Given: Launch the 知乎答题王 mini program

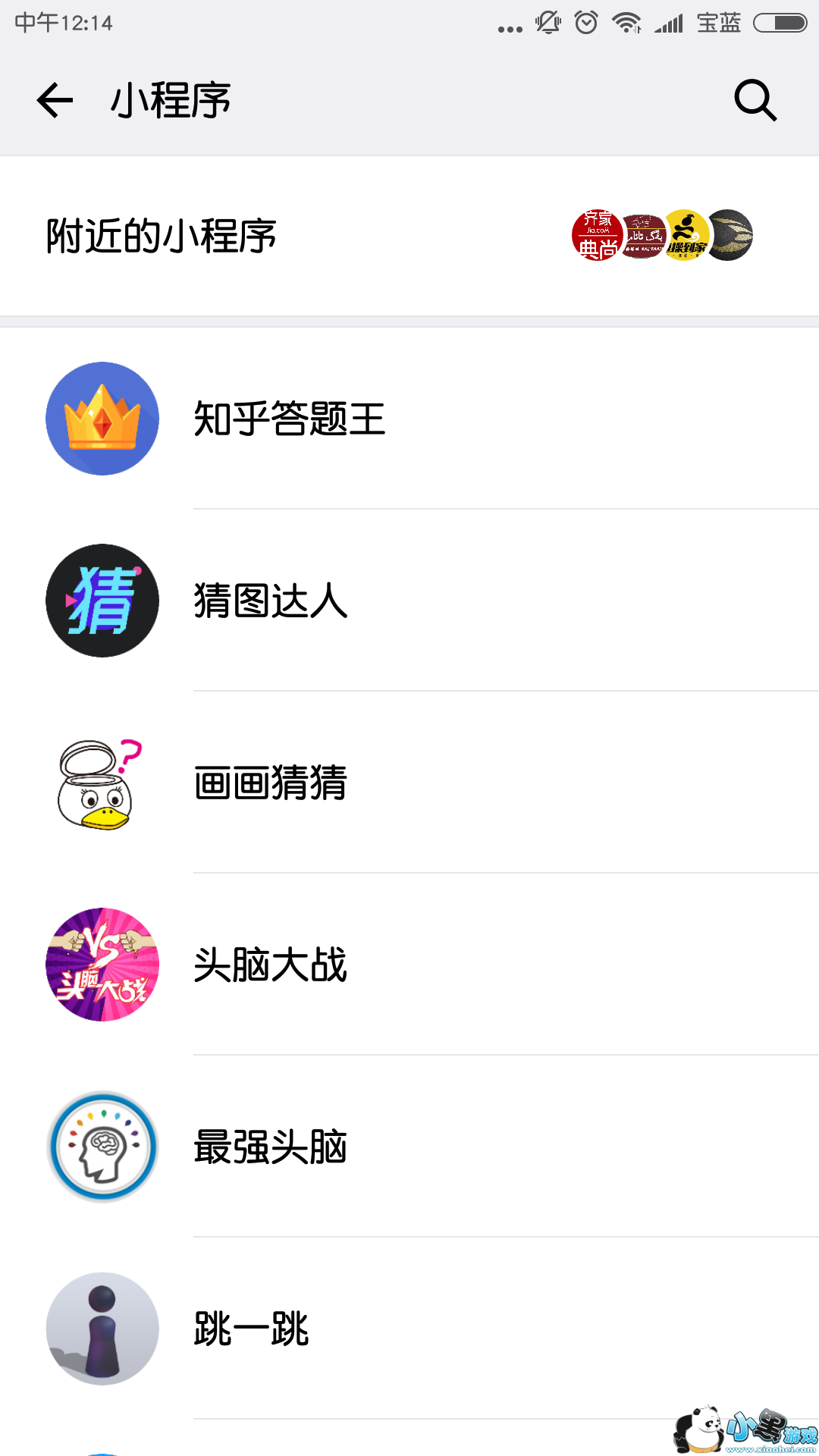Looking at the screenshot, I should (x=289, y=419).
